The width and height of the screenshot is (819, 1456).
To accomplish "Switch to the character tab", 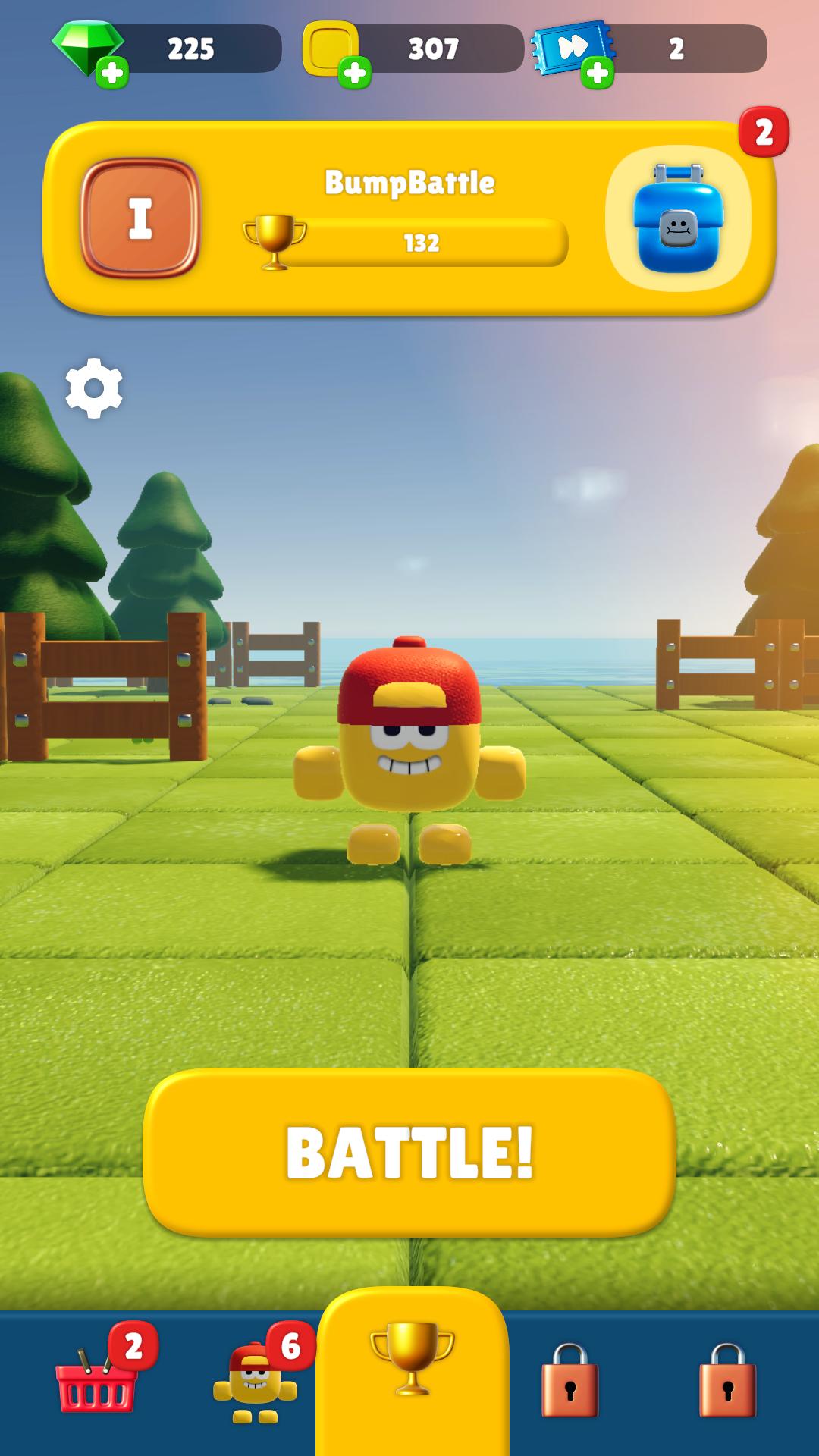I will tap(255, 1382).
